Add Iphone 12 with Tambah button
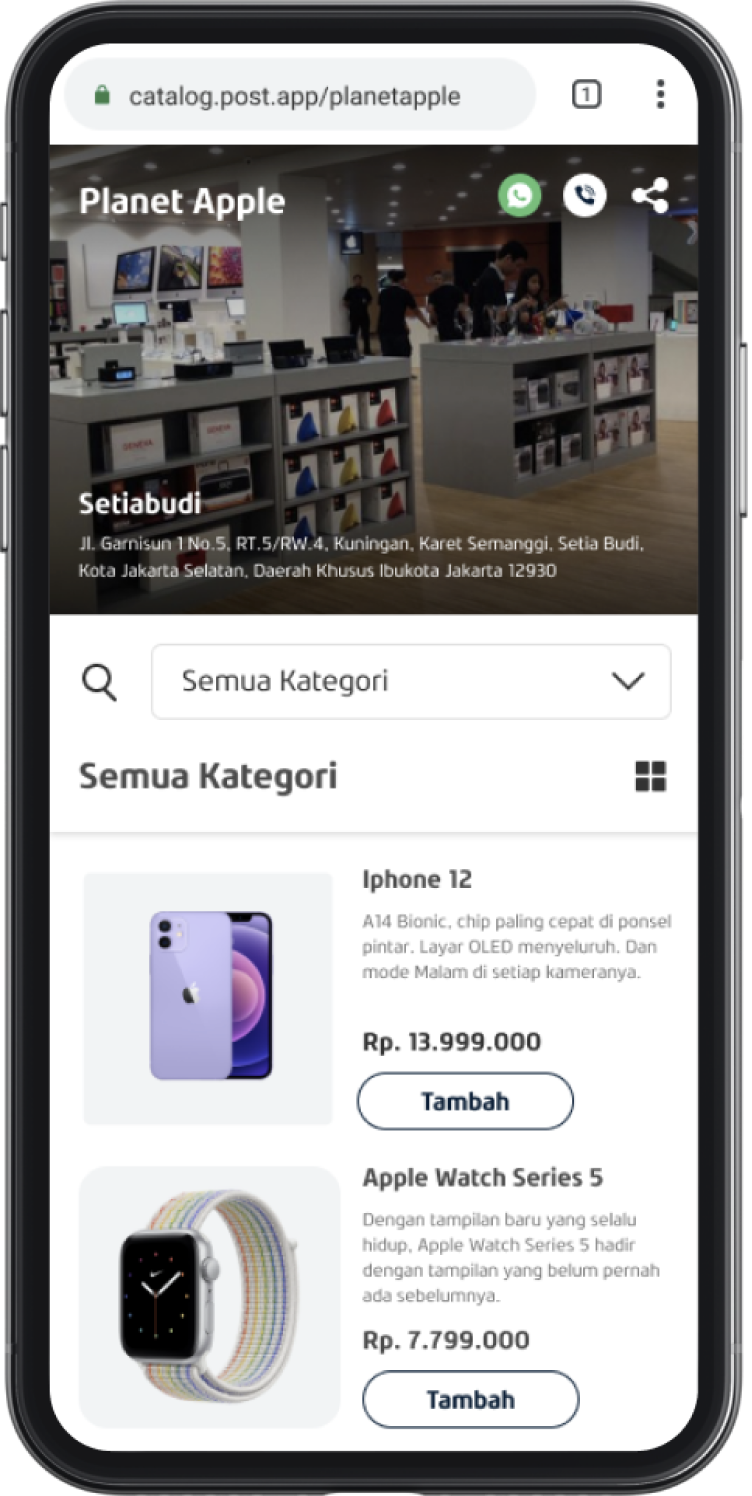Image resolution: width=752 pixels, height=1496 pixels. [x=466, y=1101]
